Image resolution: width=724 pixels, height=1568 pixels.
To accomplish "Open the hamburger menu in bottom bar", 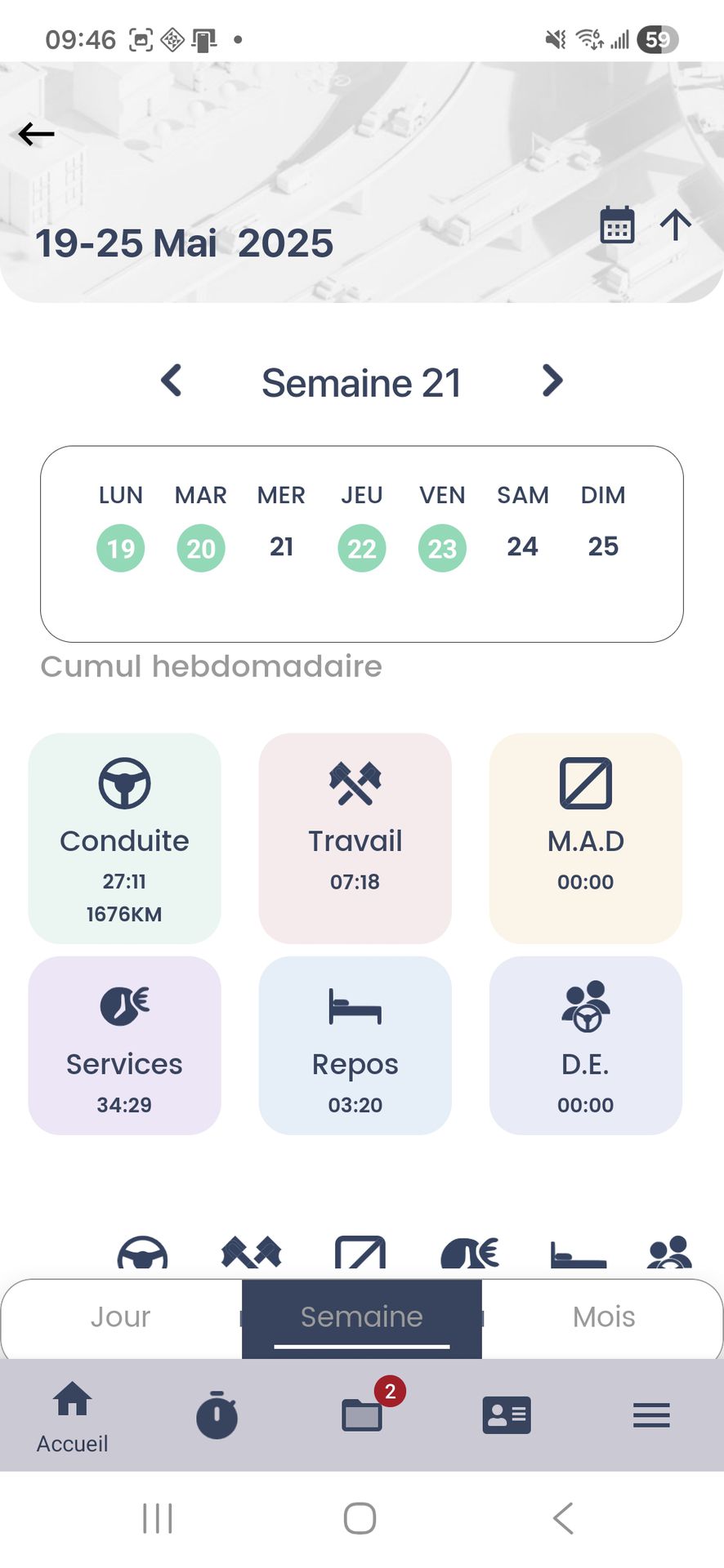I will [x=651, y=1415].
